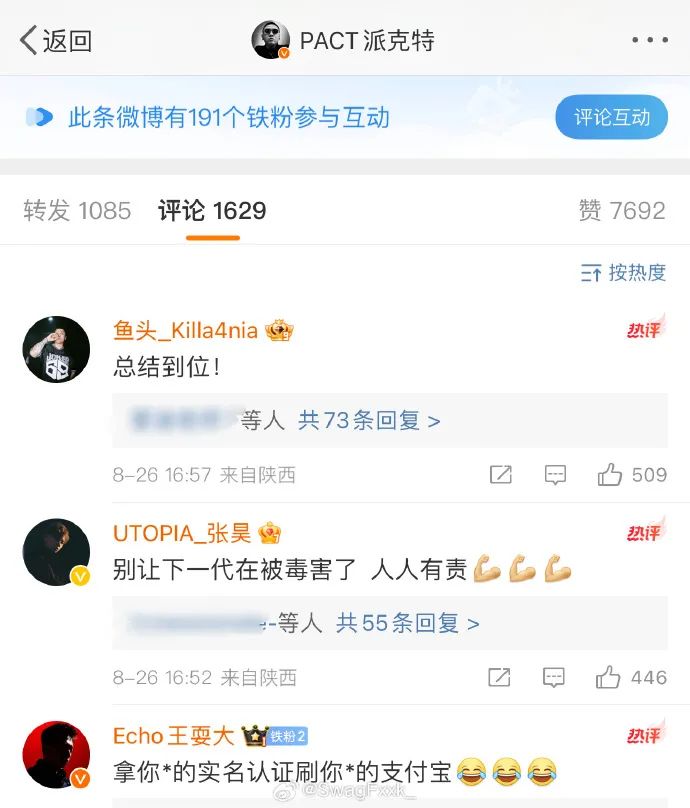
Task: Open UTOPIA_张昊 username link
Action: click(182, 533)
